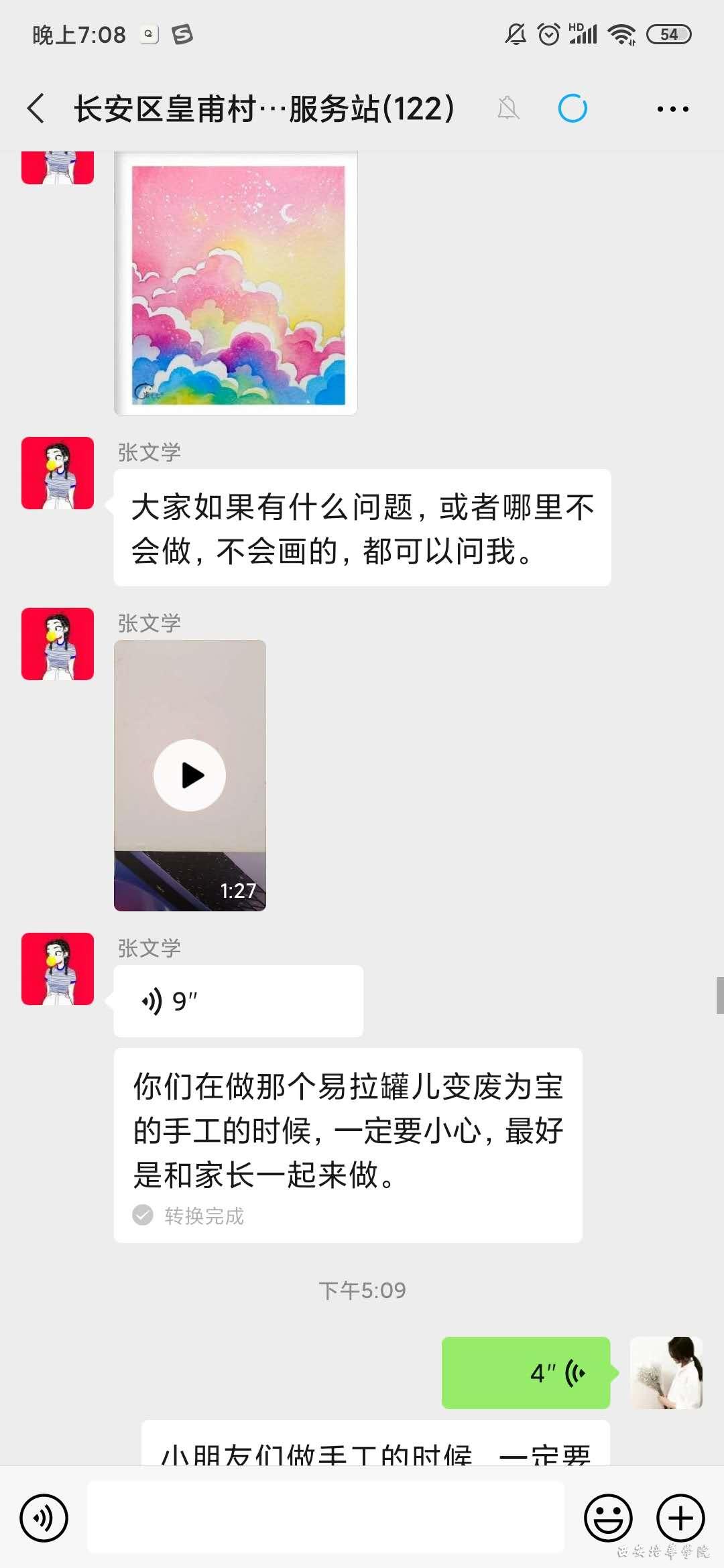Open the plus attachments menu
Image resolution: width=724 pixels, height=1568 pixels.
680,1518
